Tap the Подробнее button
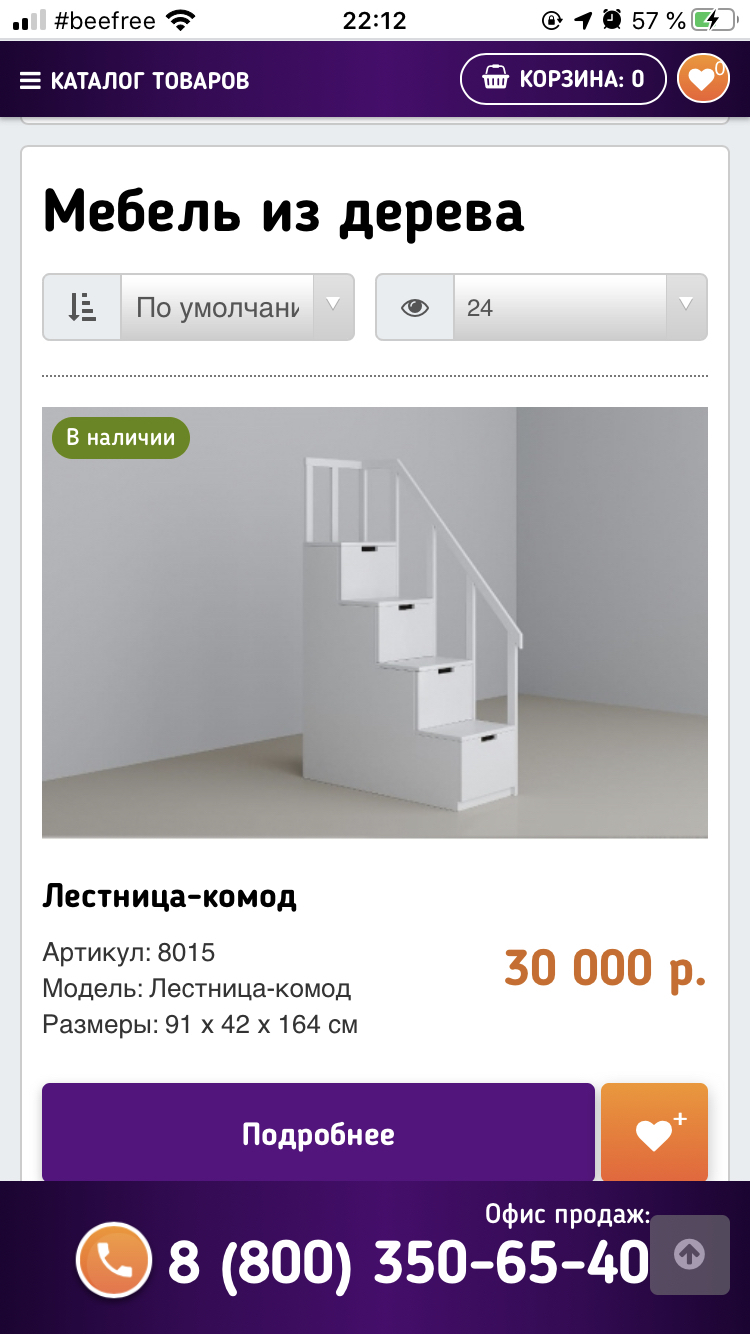The width and height of the screenshot is (750, 1334). tap(318, 1134)
